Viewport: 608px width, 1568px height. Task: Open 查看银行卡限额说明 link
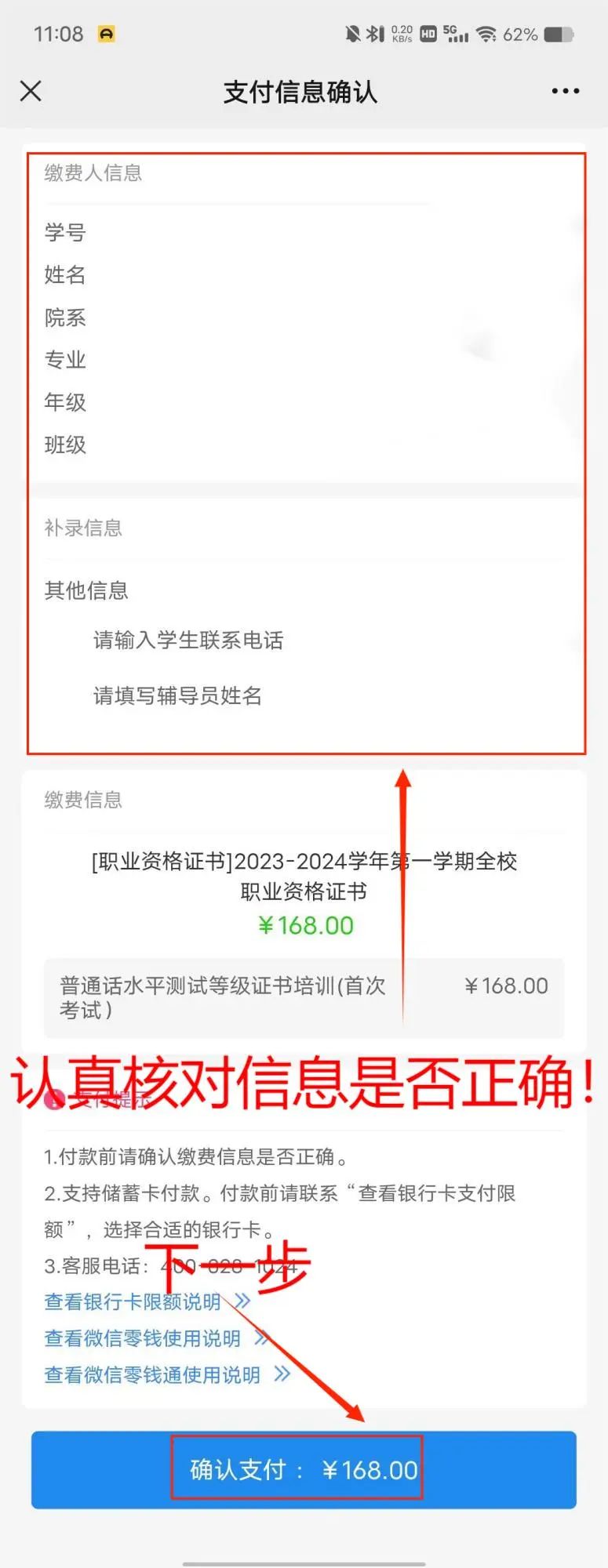pos(133,1302)
